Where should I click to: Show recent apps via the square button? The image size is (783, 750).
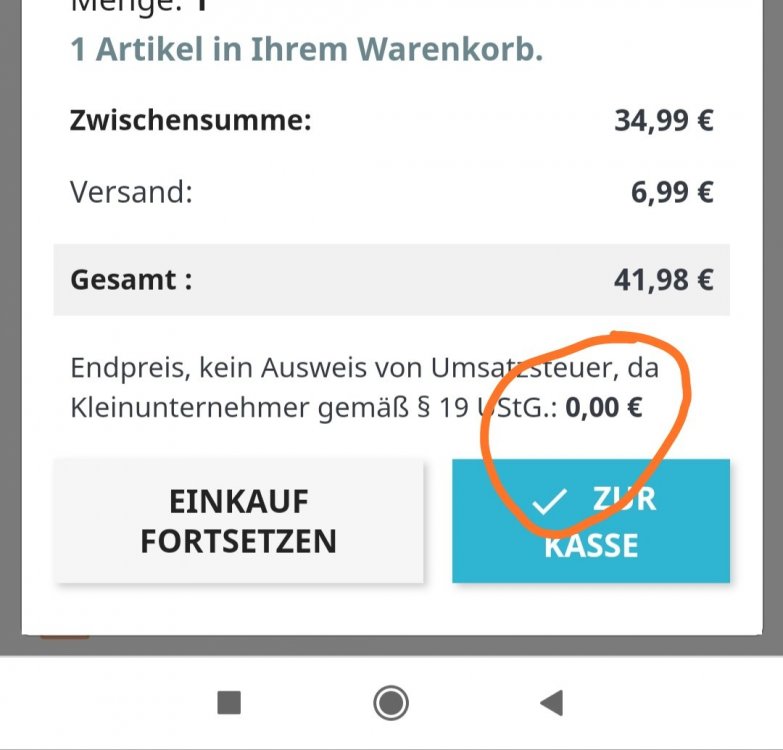click(229, 703)
